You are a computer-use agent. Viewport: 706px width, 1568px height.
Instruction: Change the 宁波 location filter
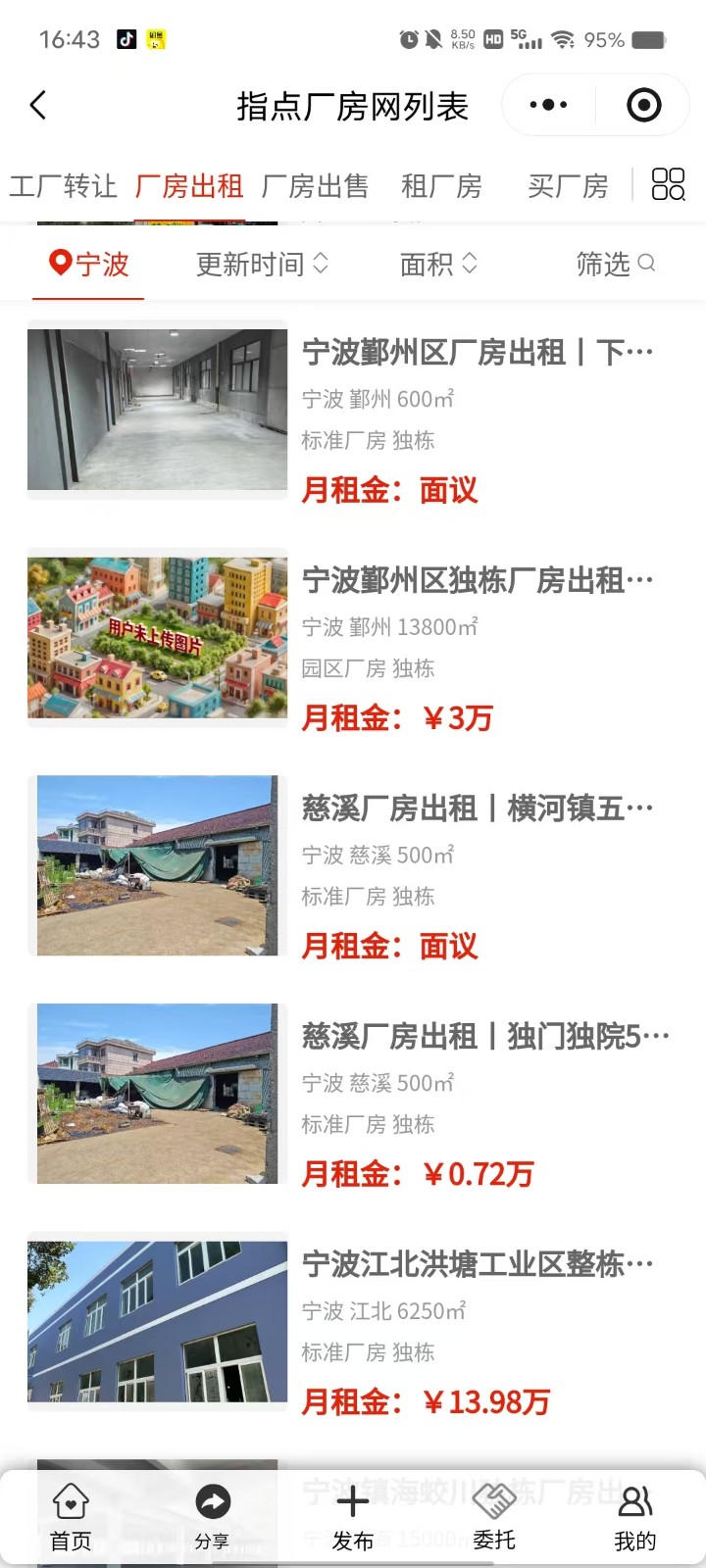(x=88, y=264)
